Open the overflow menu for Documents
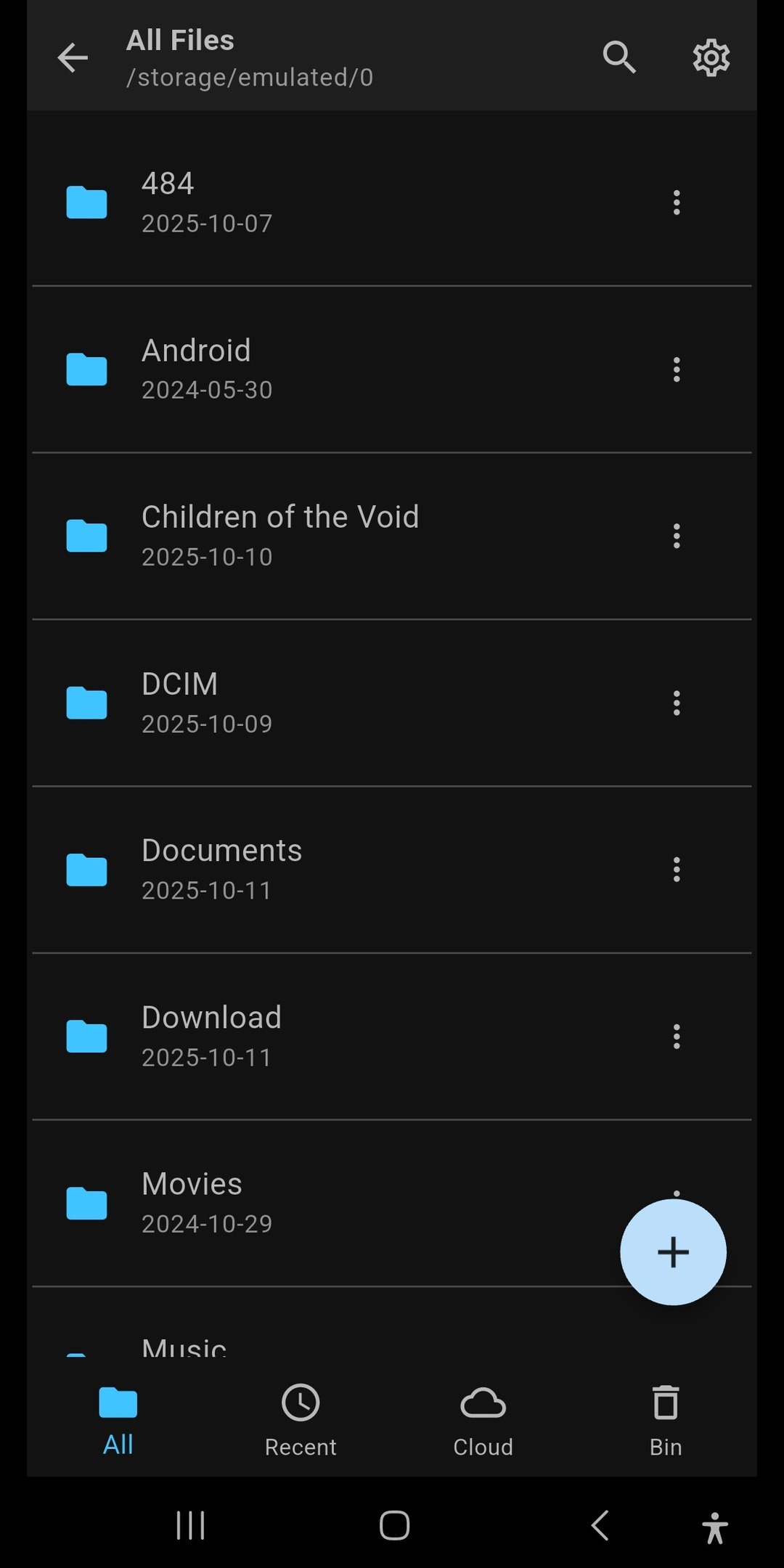 (x=676, y=869)
